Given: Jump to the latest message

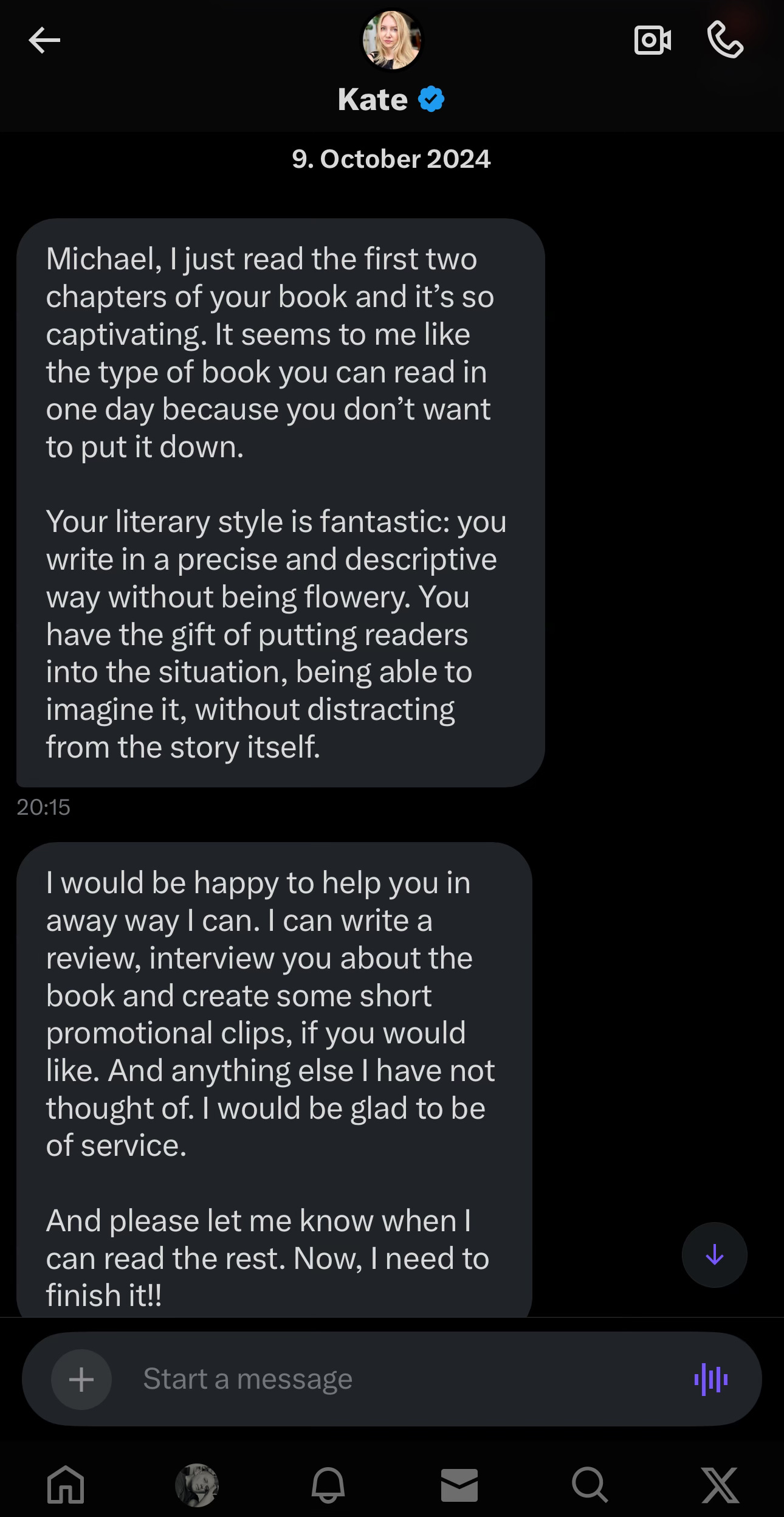Looking at the screenshot, I should 714,1254.
